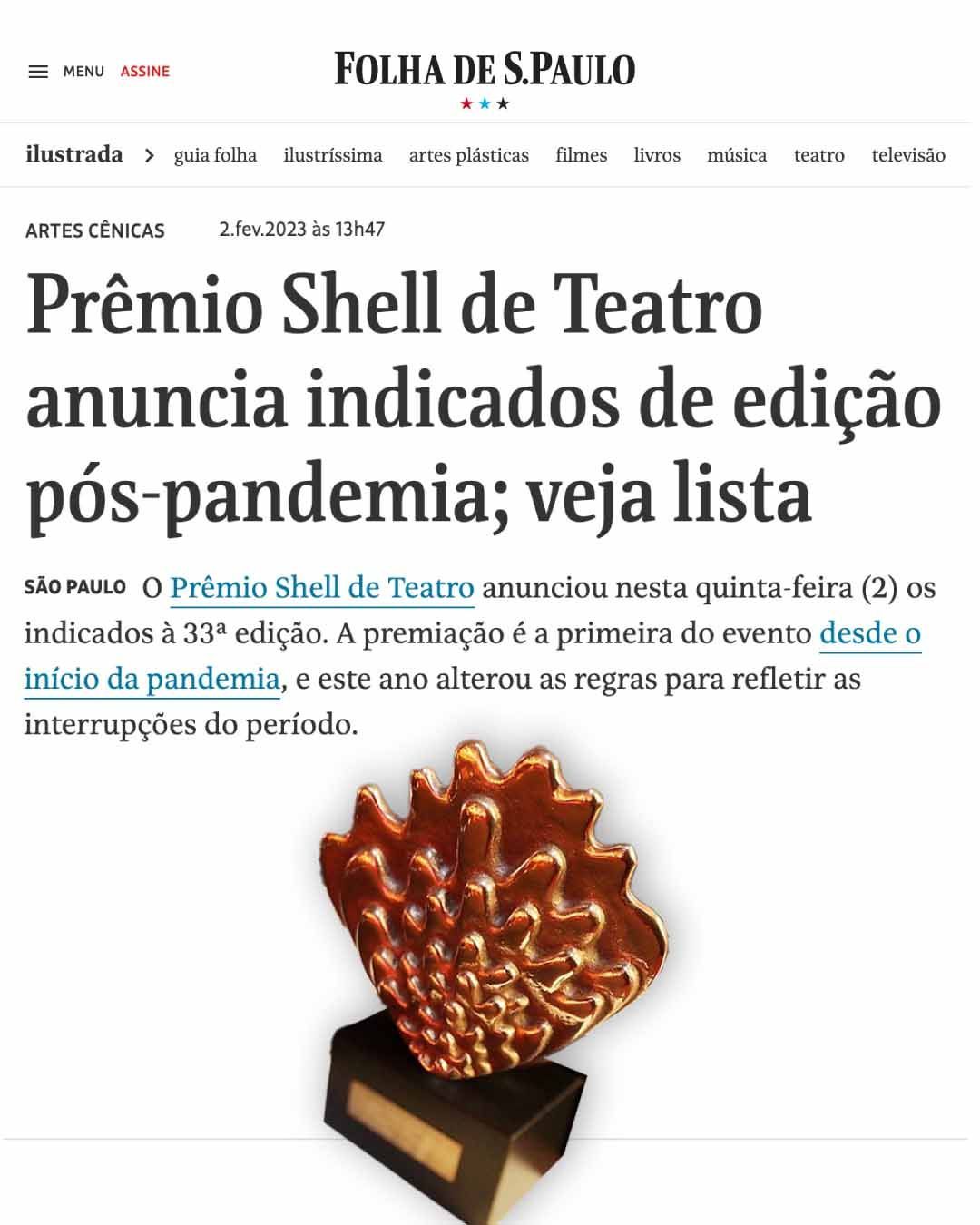Switch to guia folha
Viewport: 980px width, 1225px height.
[x=215, y=155]
